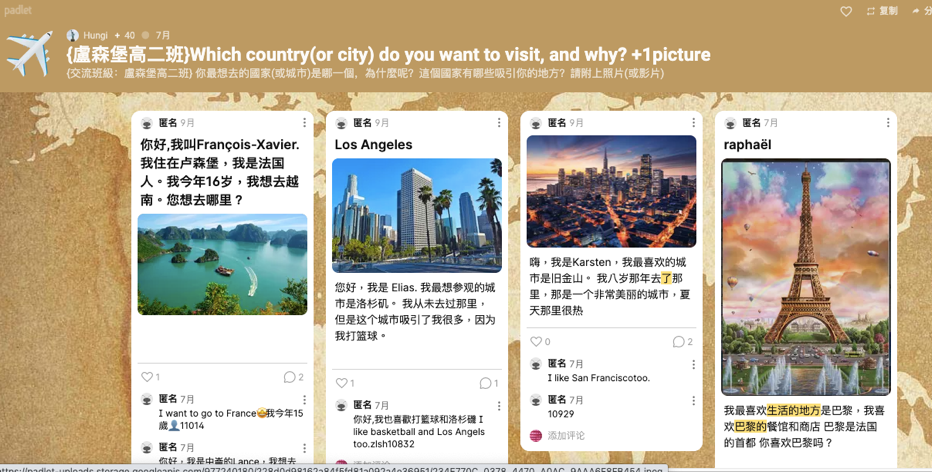Open overflow menu on Karsten's post
This screenshot has height=472, width=932.
pos(693,123)
